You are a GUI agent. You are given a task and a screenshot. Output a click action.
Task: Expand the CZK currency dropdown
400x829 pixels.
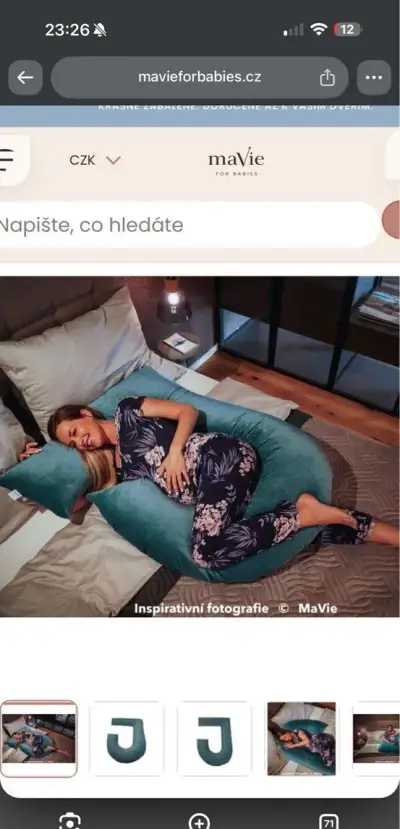(95, 160)
